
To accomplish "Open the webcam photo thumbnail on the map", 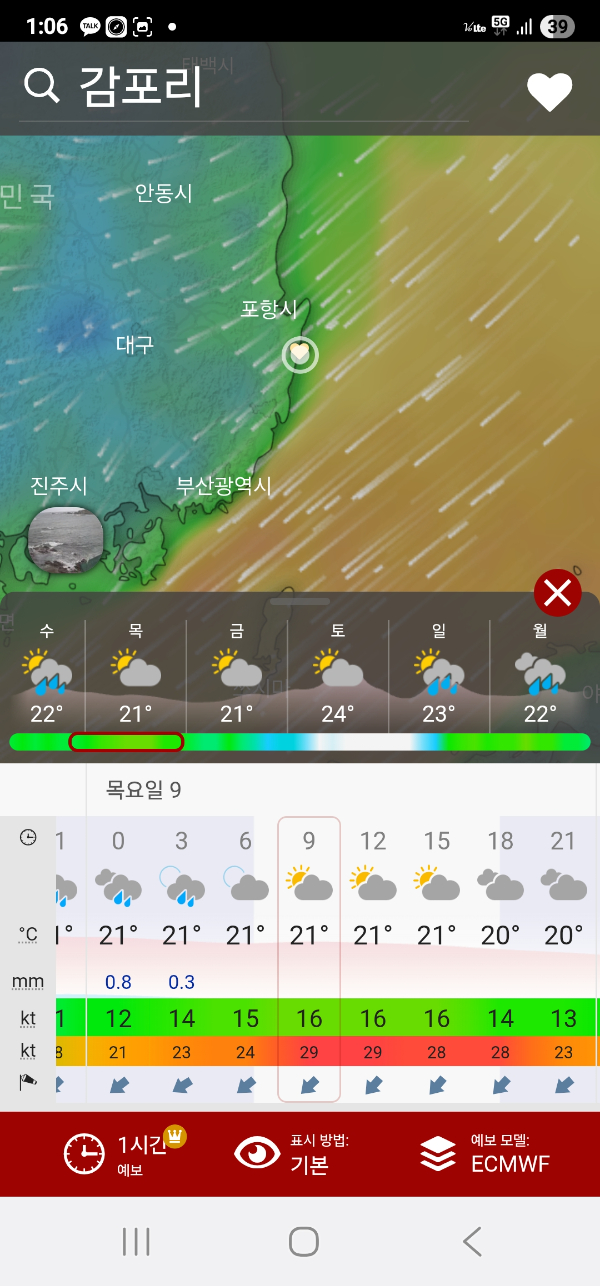I will [65, 540].
